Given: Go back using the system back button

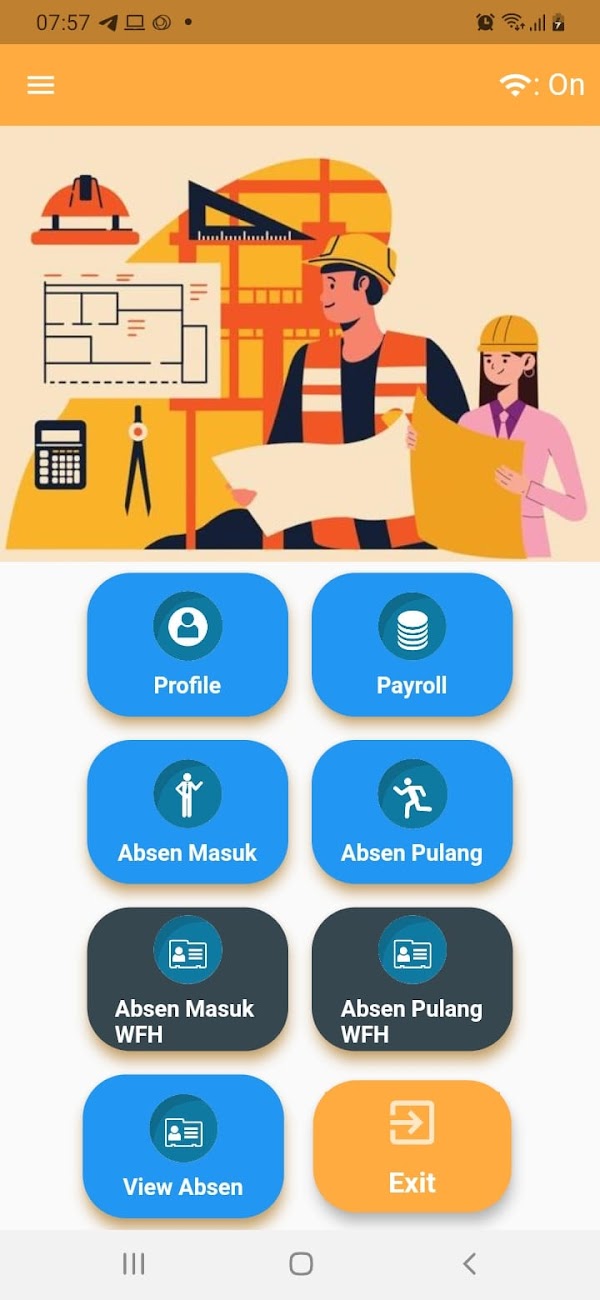Looking at the screenshot, I should pyautogui.click(x=469, y=1264).
